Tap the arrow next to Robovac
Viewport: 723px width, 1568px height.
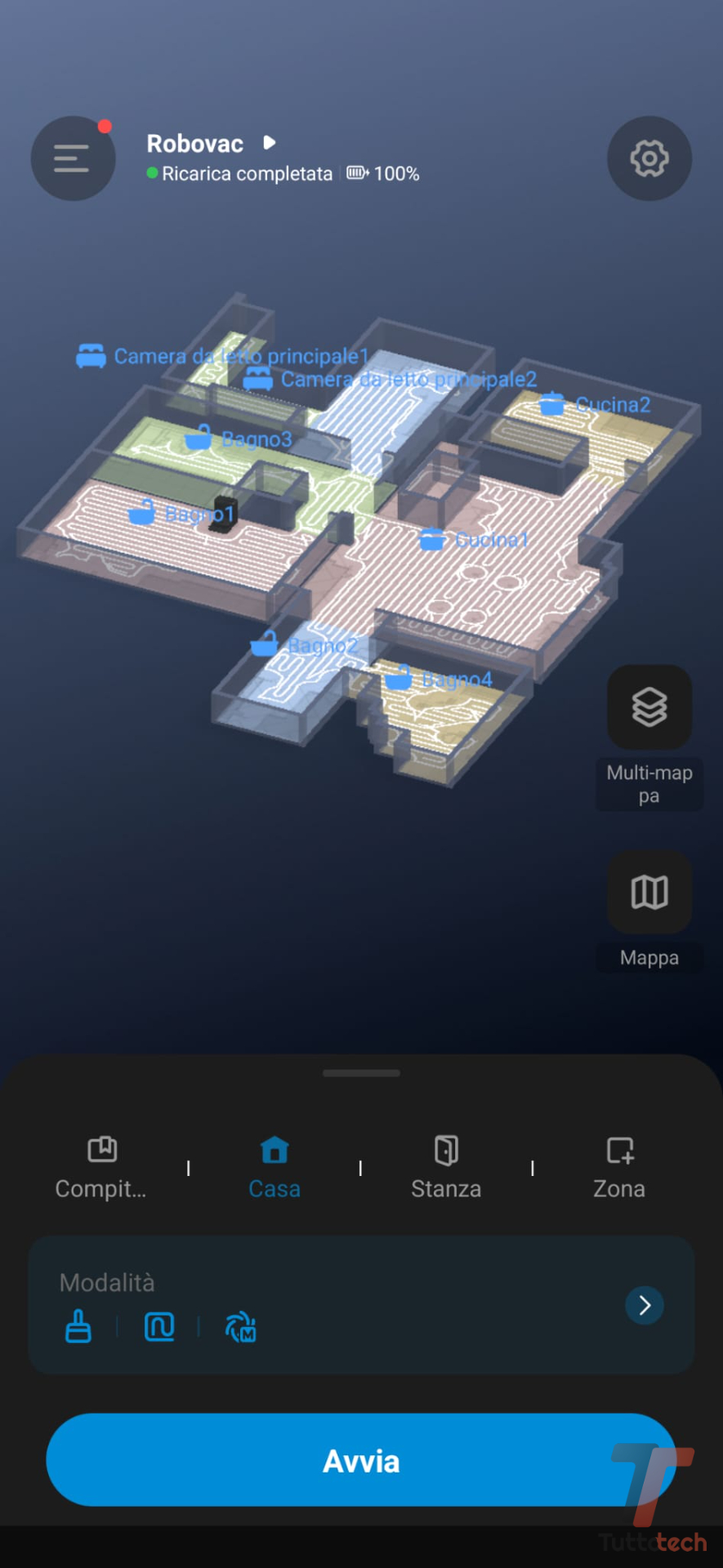(x=269, y=143)
